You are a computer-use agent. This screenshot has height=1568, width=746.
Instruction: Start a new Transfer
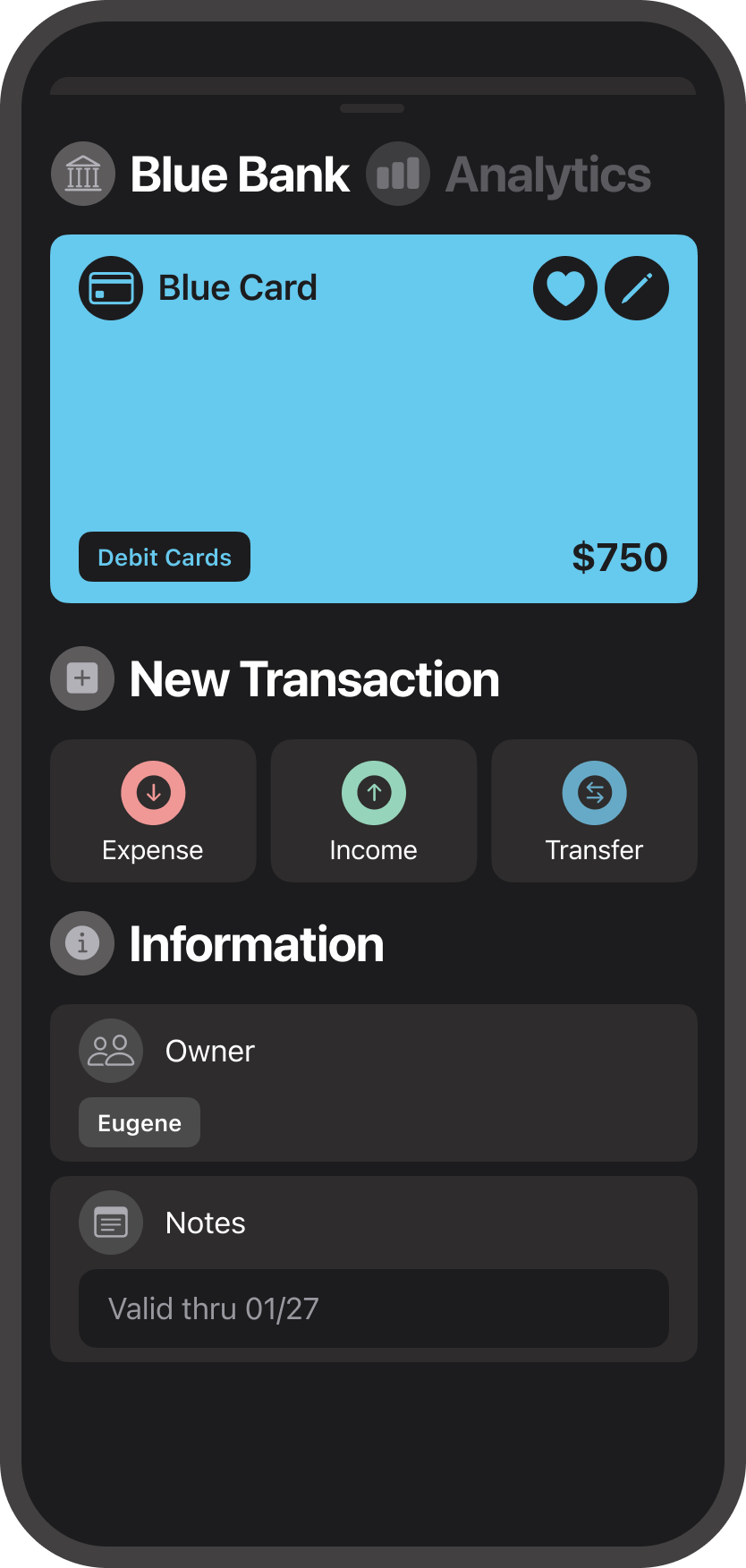pyautogui.click(x=594, y=811)
